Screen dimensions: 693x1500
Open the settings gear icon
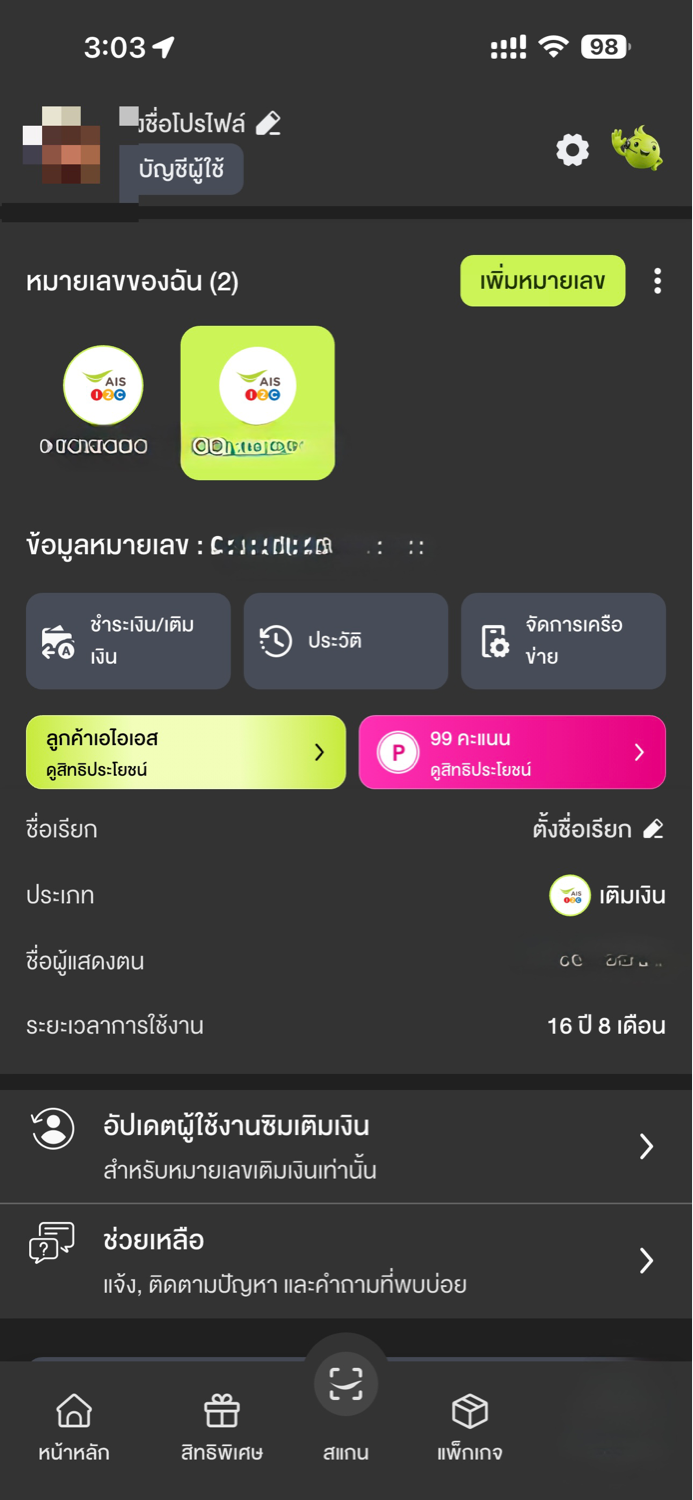pyautogui.click(x=572, y=151)
